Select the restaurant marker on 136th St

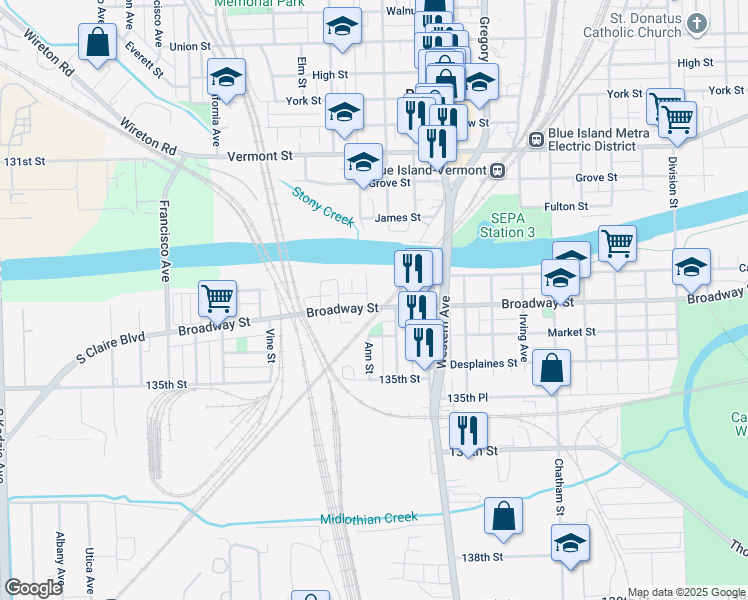coord(468,432)
